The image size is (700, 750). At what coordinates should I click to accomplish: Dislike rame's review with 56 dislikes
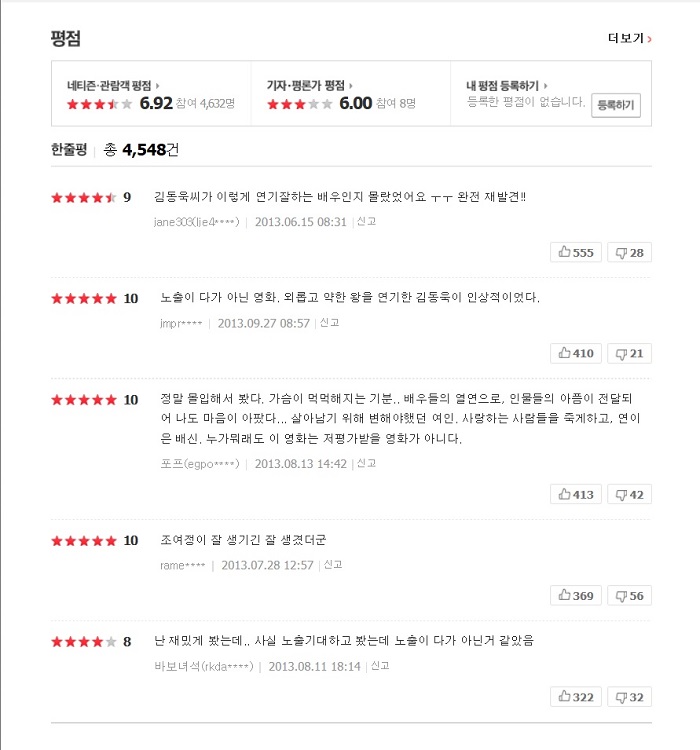[629, 595]
